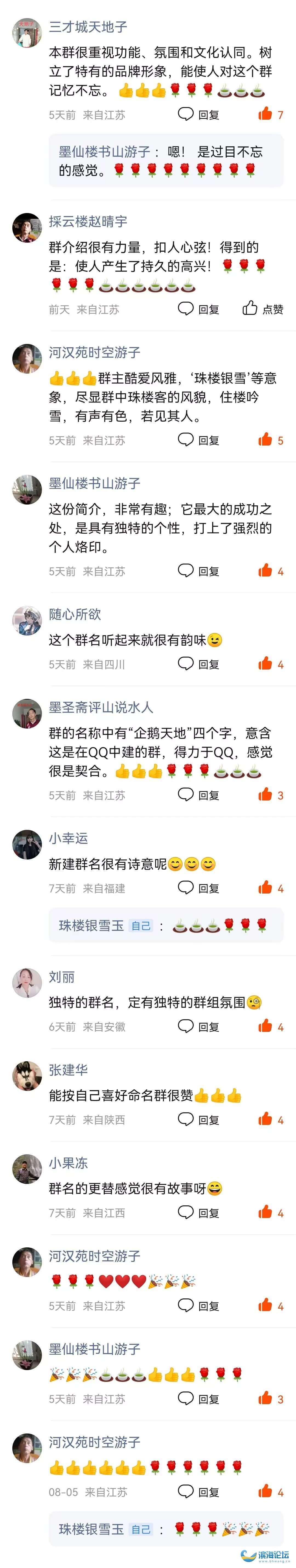This screenshot has width=296, height=1568.
Task: Open 张建华's husky avatar profile
Action: pos(27,1076)
